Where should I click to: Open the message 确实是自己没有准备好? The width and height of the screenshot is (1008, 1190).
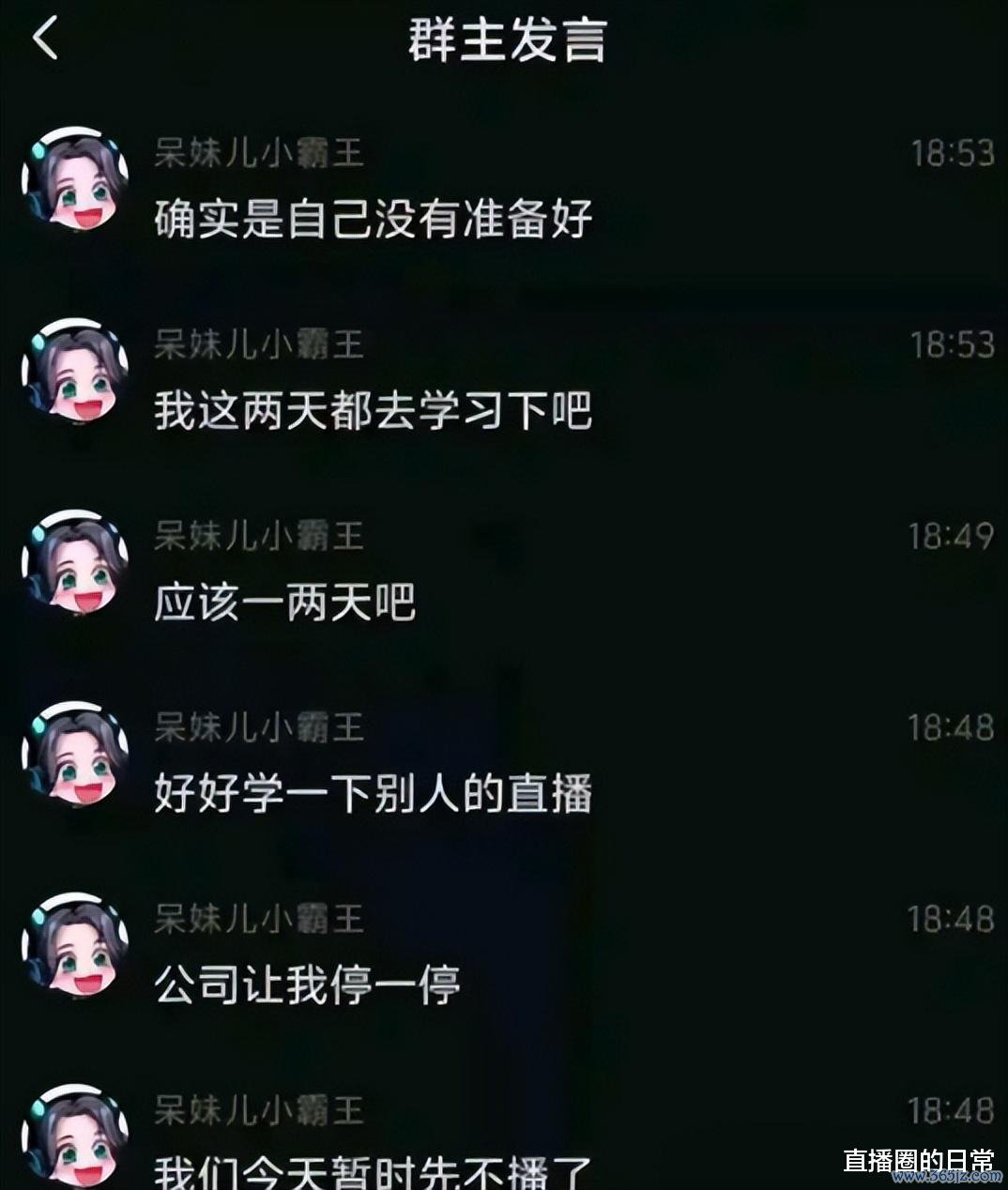373,219
